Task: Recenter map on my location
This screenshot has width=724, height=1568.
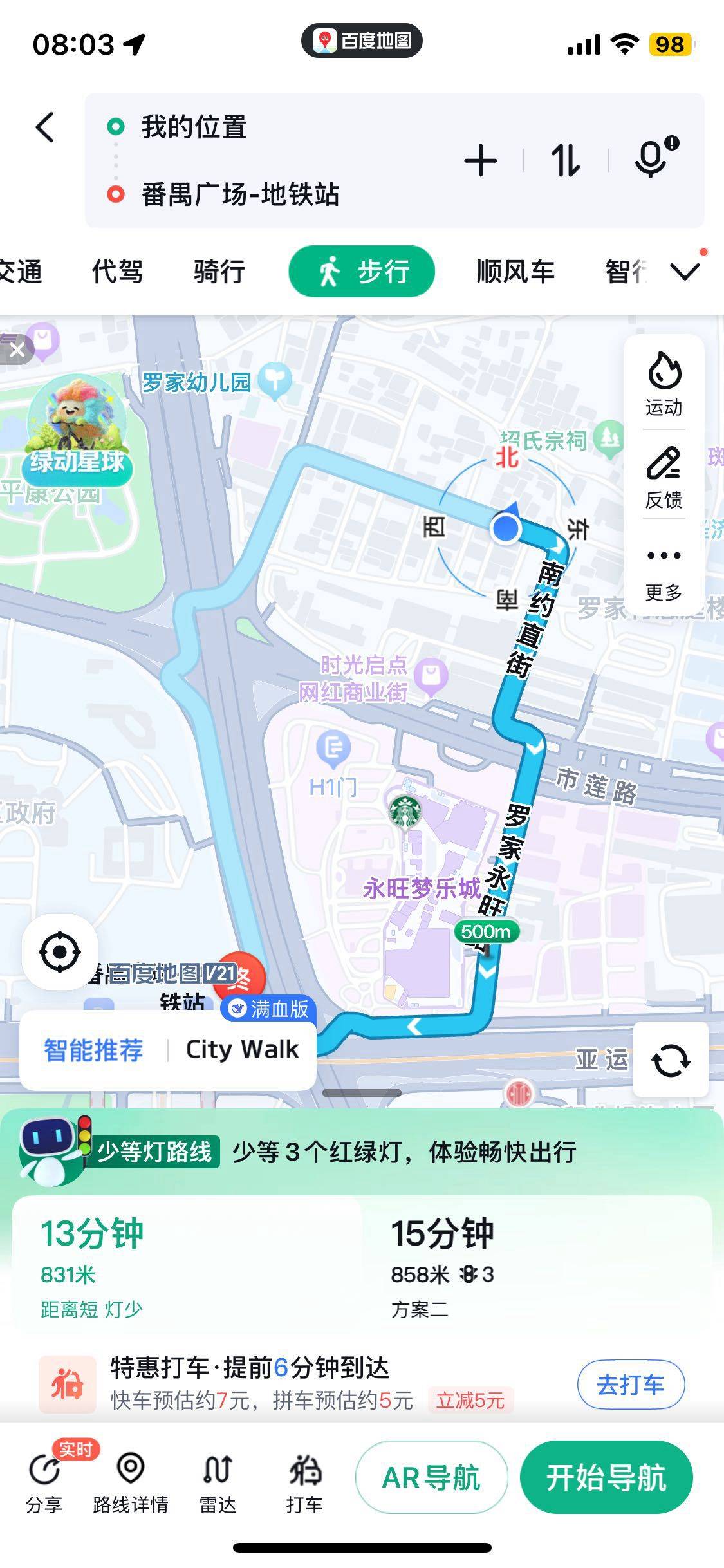Action: point(60,951)
